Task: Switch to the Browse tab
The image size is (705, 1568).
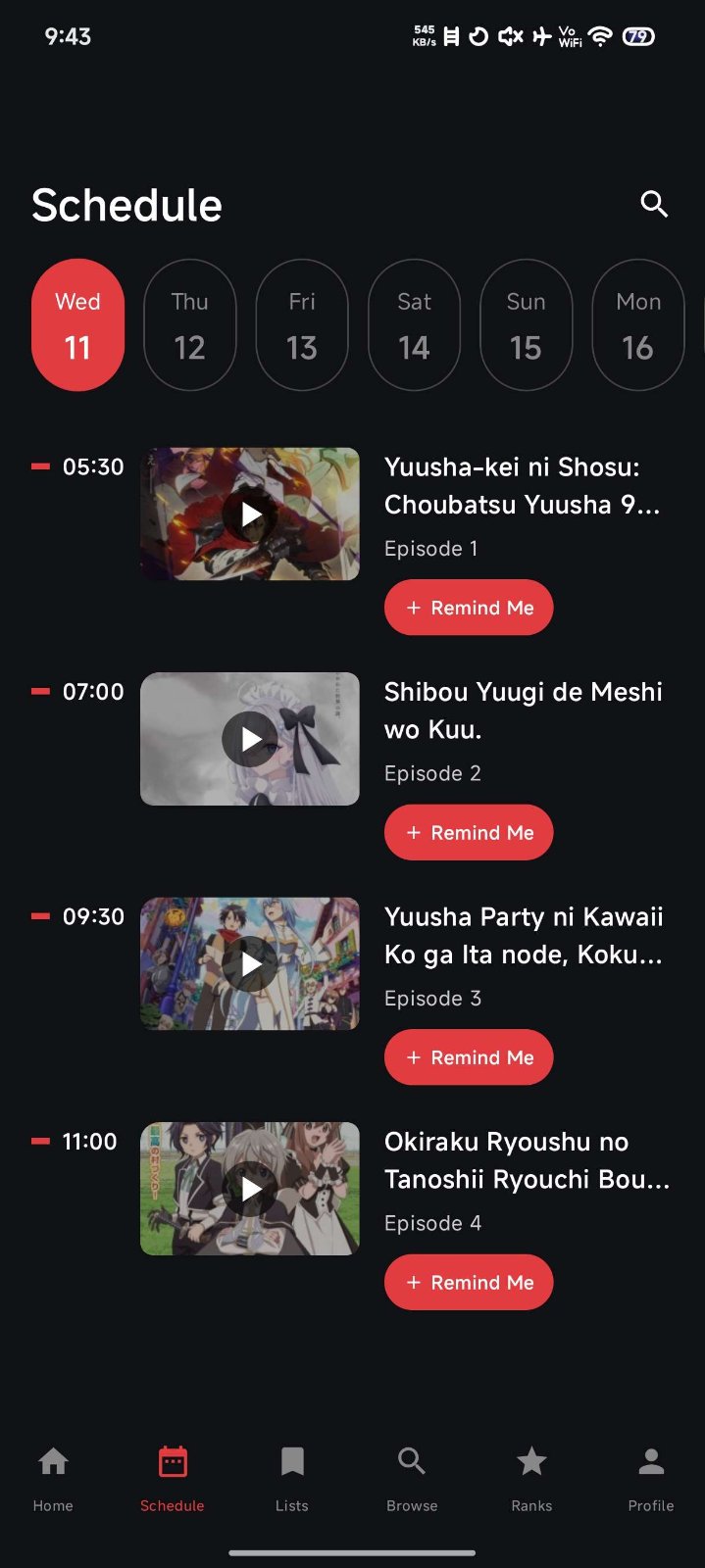Action: [412, 1477]
